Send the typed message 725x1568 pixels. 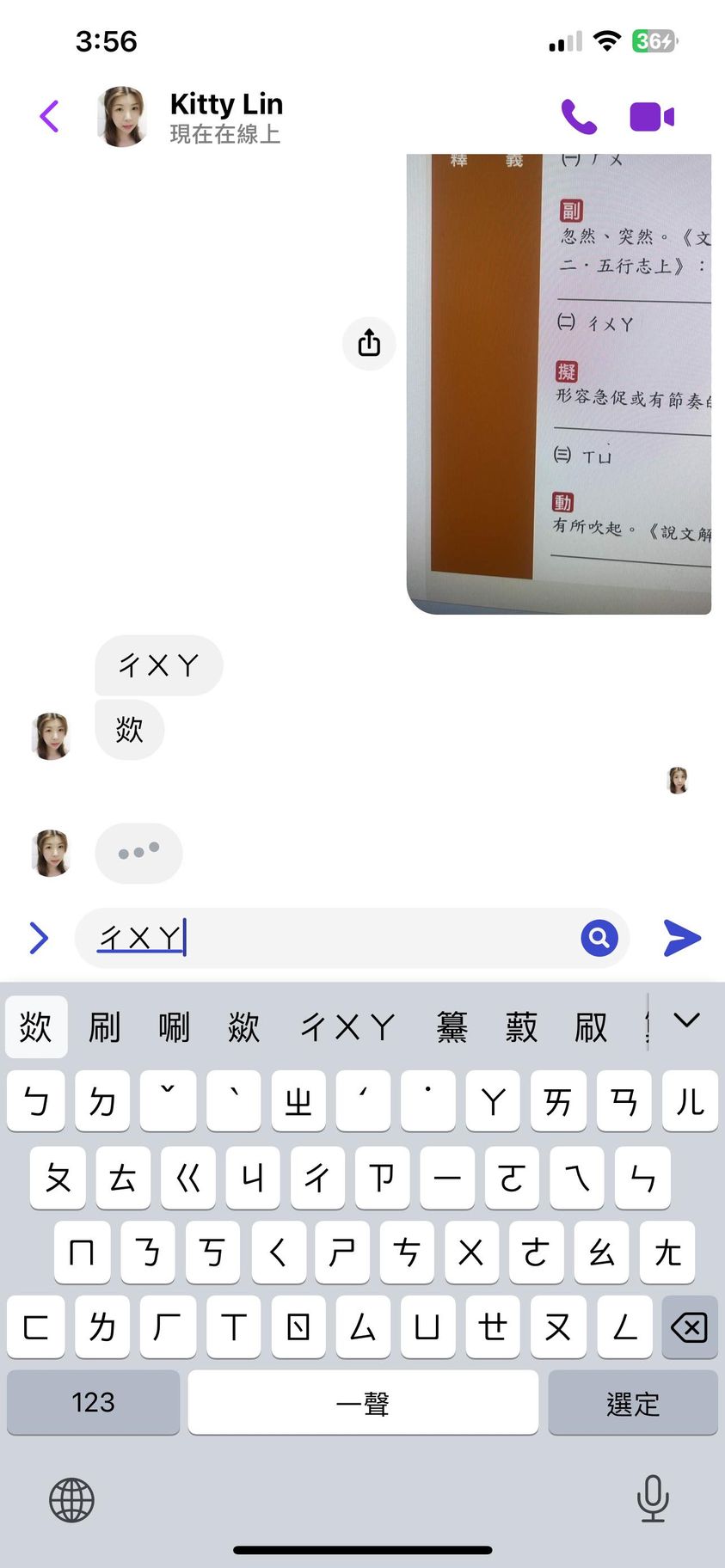(683, 938)
